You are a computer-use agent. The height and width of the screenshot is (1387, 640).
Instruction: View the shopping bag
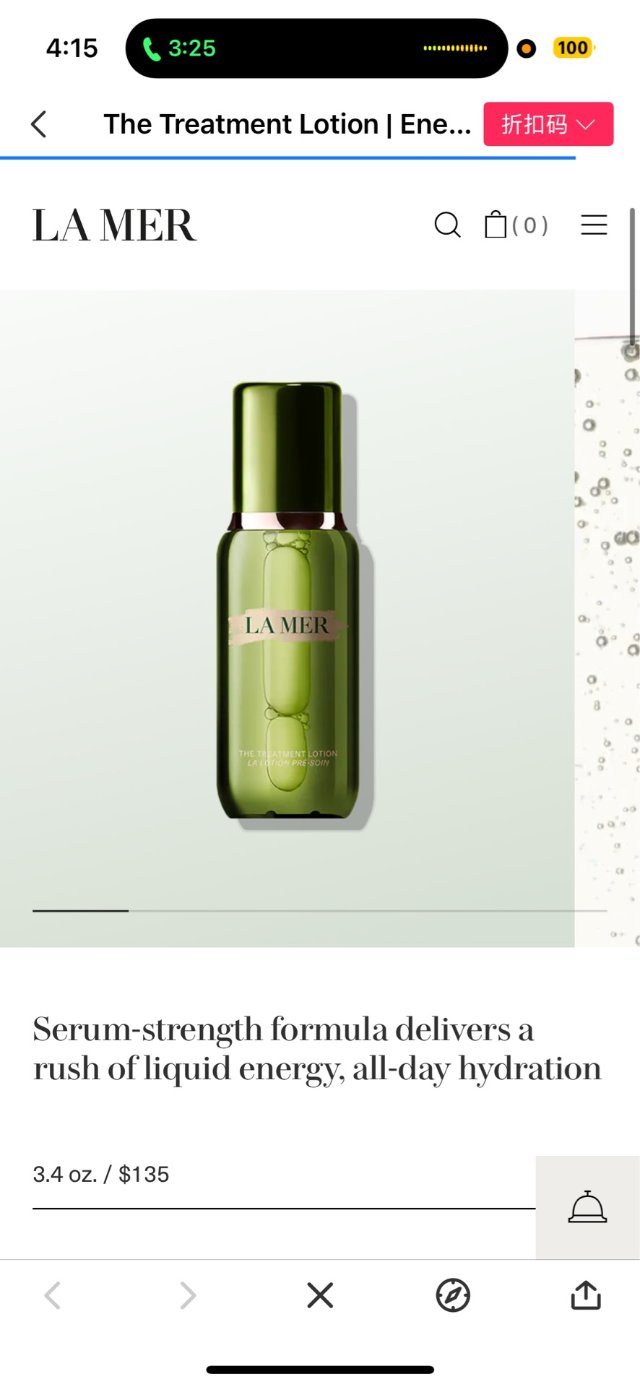point(515,225)
